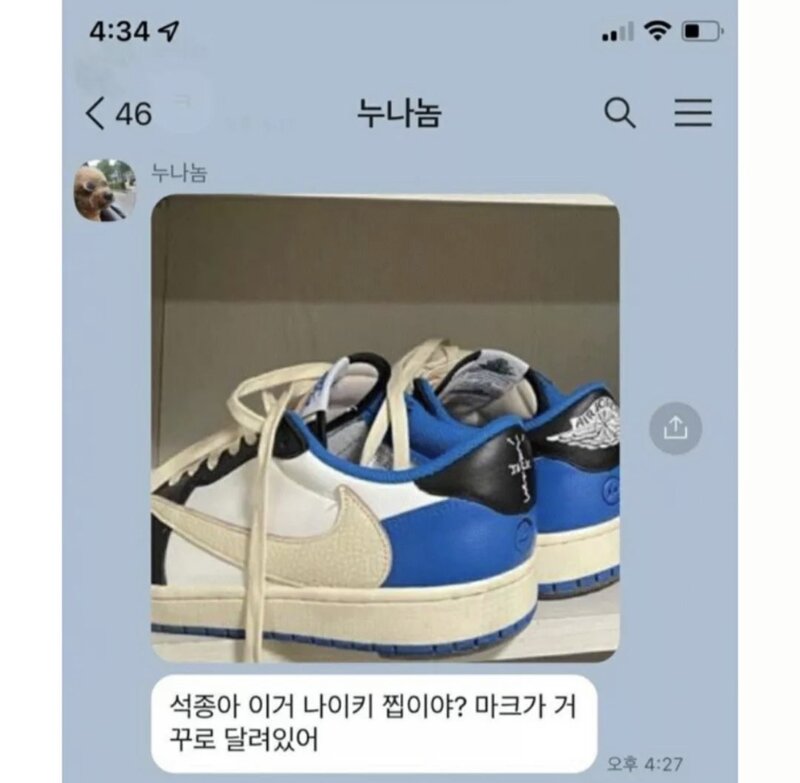Open the chat room hamburger menu
This screenshot has height=783, width=800.
[x=692, y=113]
